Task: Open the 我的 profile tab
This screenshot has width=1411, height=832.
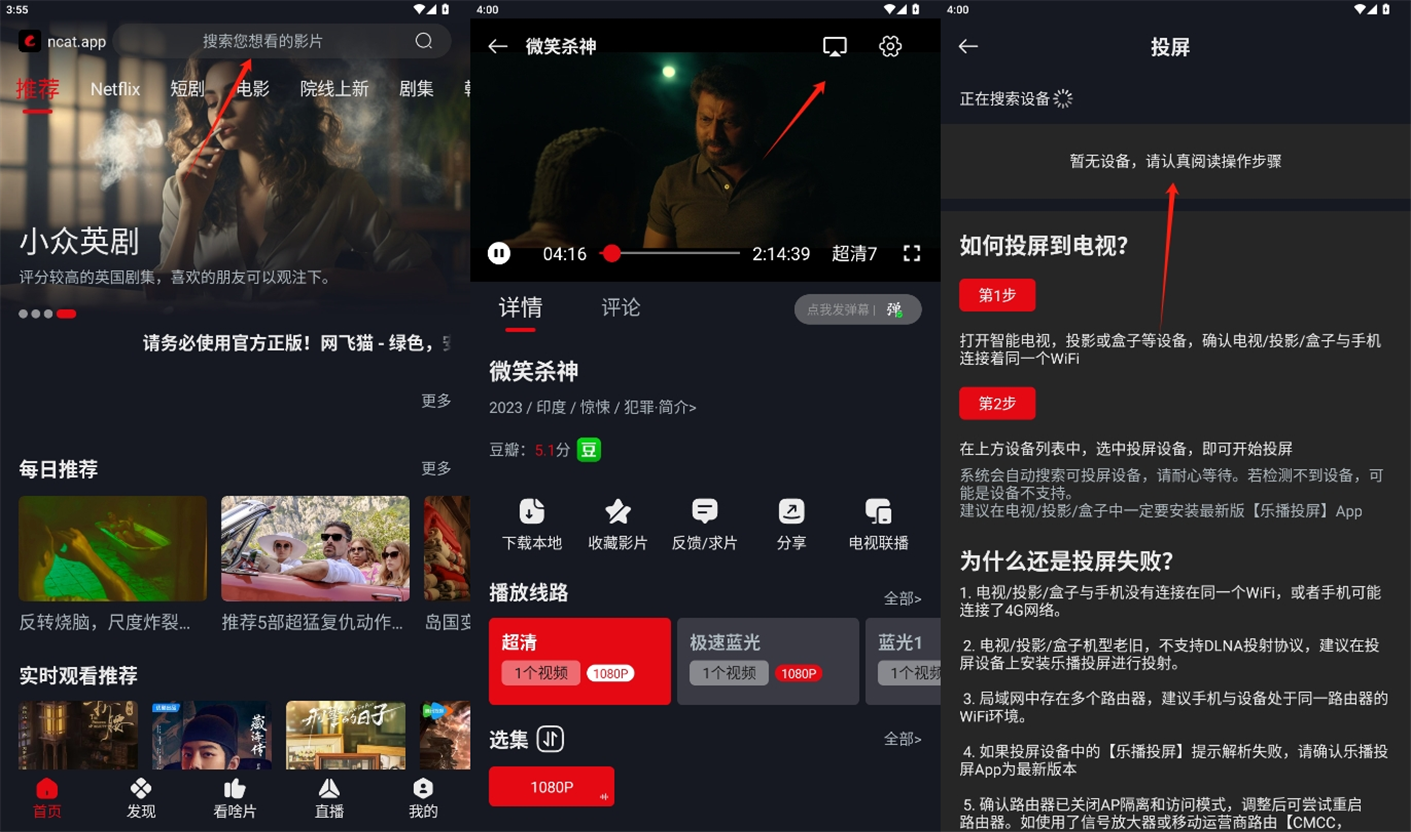Action: 423,798
